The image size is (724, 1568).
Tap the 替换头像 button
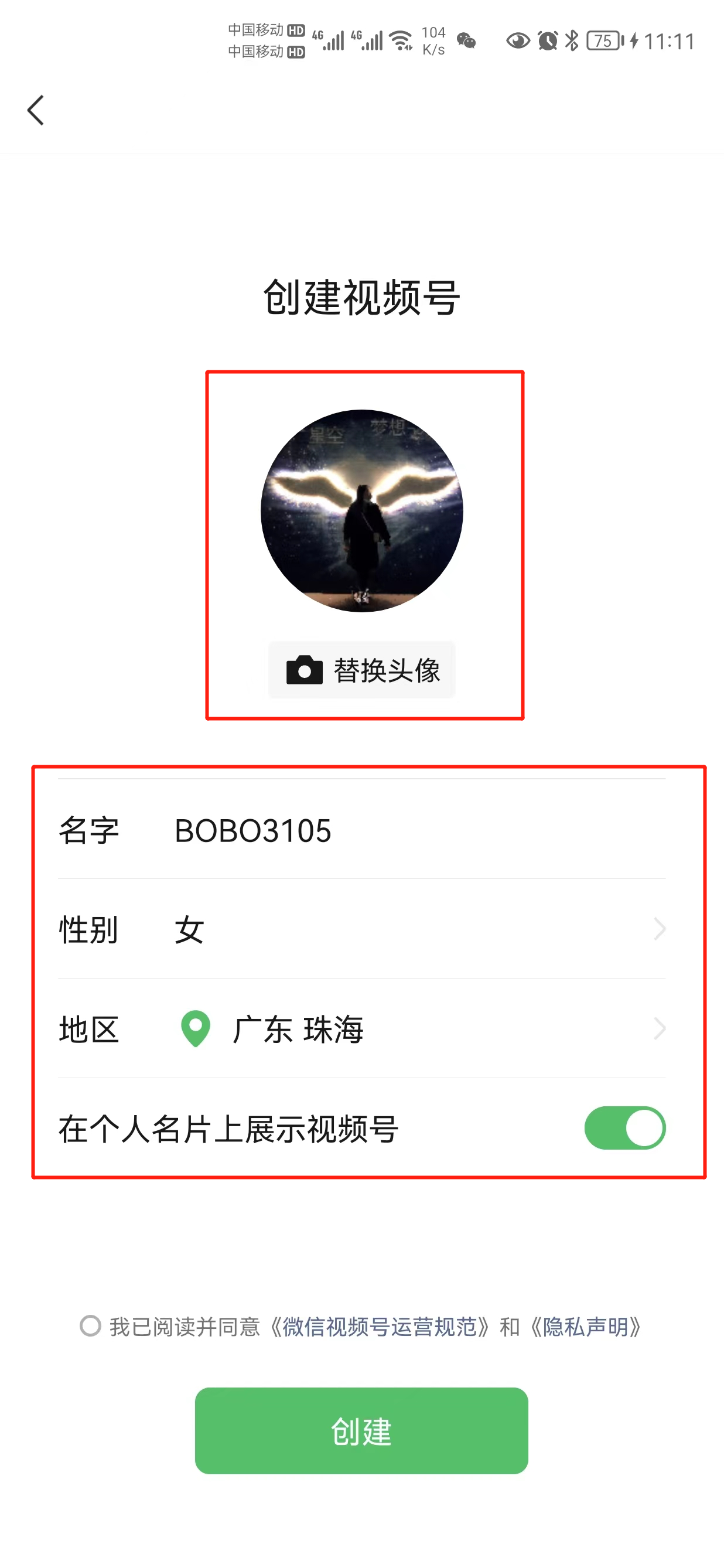click(362, 670)
